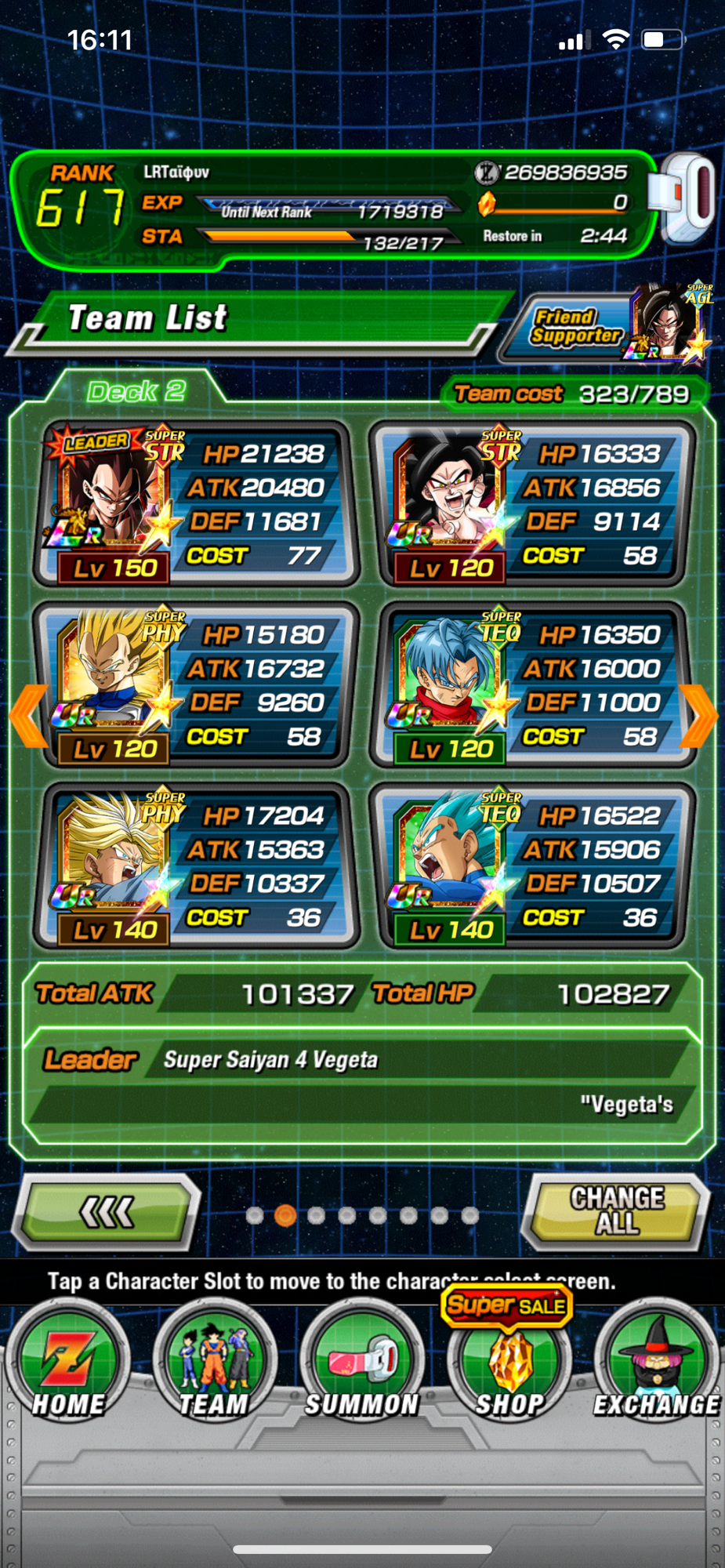
Task: Show the next deck with right arrow
Action: pyautogui.click(x=698, y=715)
